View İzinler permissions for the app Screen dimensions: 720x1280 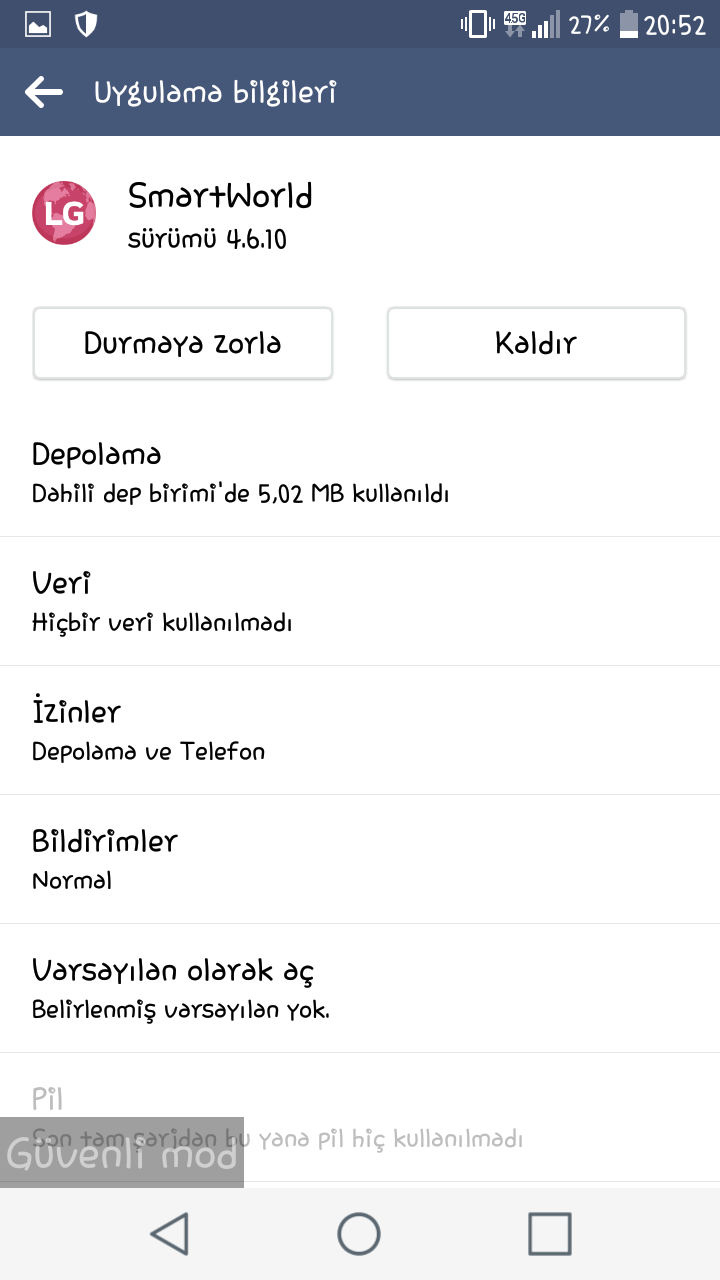point(360,731)
